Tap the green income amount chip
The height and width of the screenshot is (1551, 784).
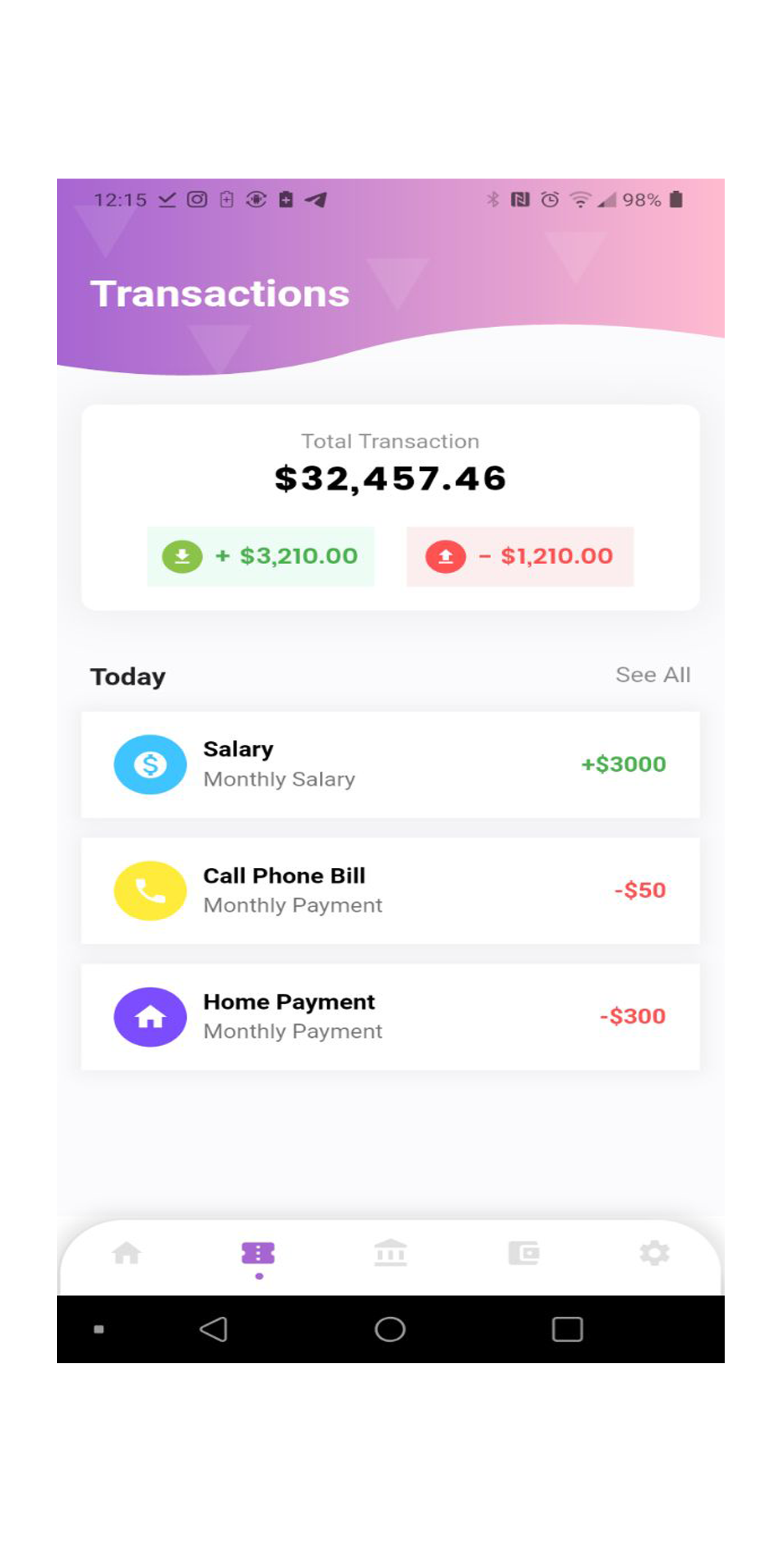coord(261,556)
